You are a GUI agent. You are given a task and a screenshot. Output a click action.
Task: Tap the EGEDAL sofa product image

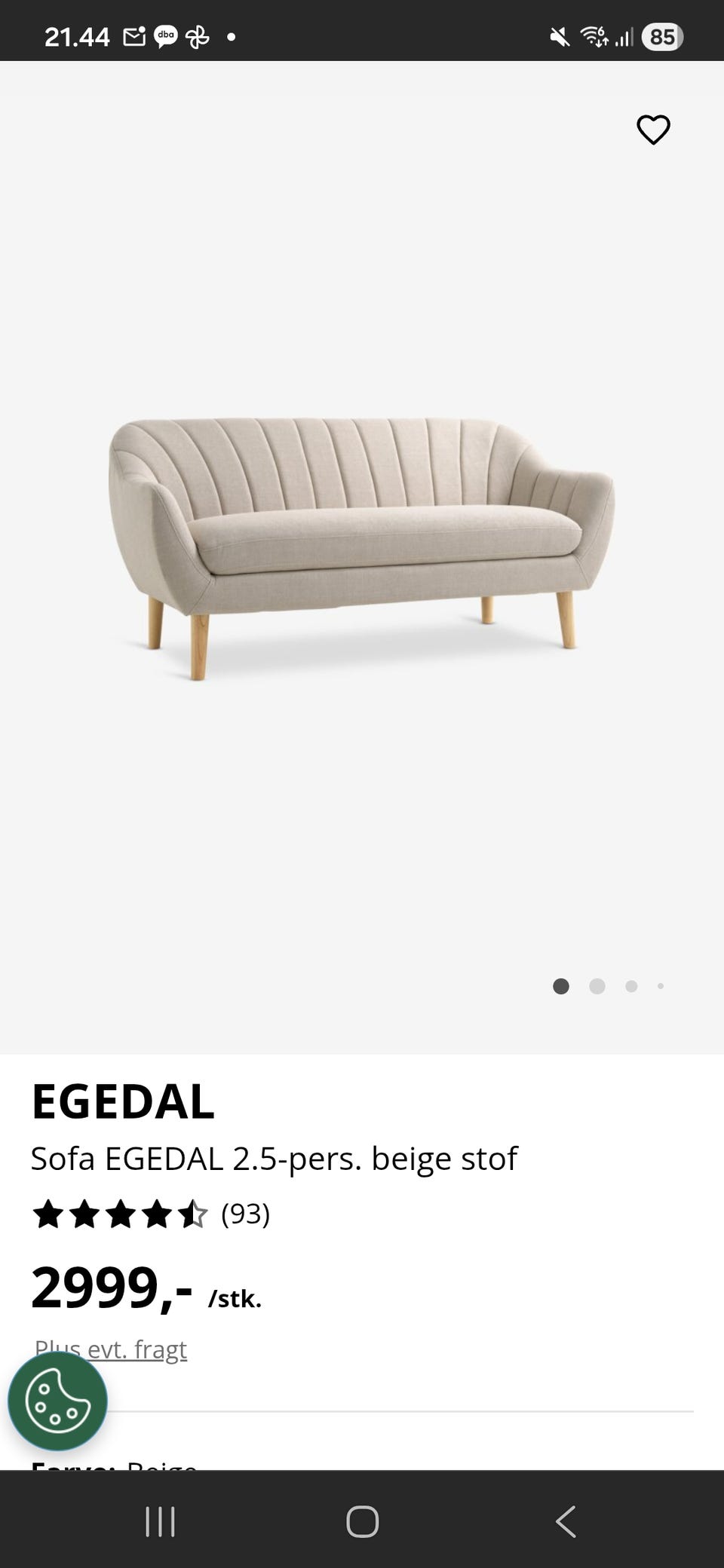tap(362, 543)
